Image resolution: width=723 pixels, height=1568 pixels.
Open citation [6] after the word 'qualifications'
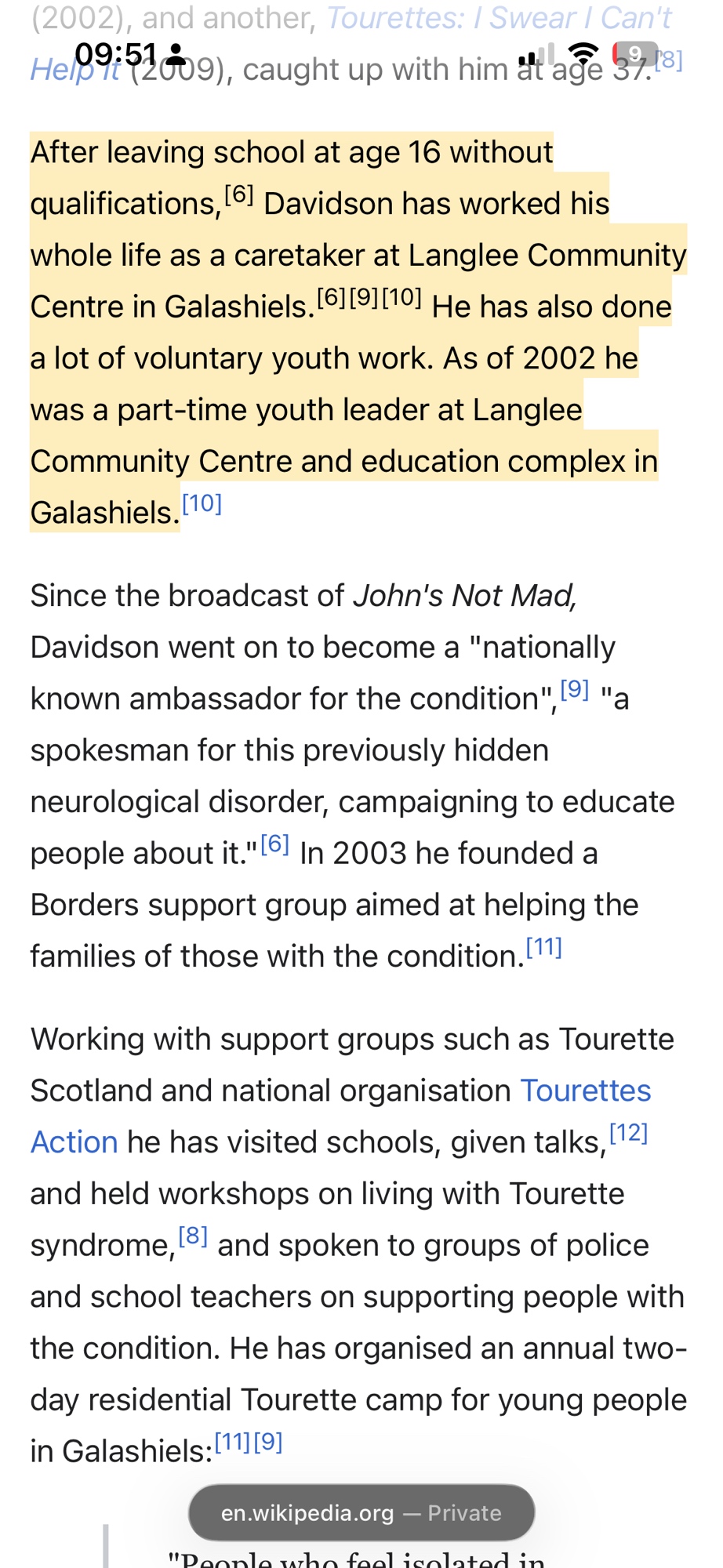tap(238, 194)
